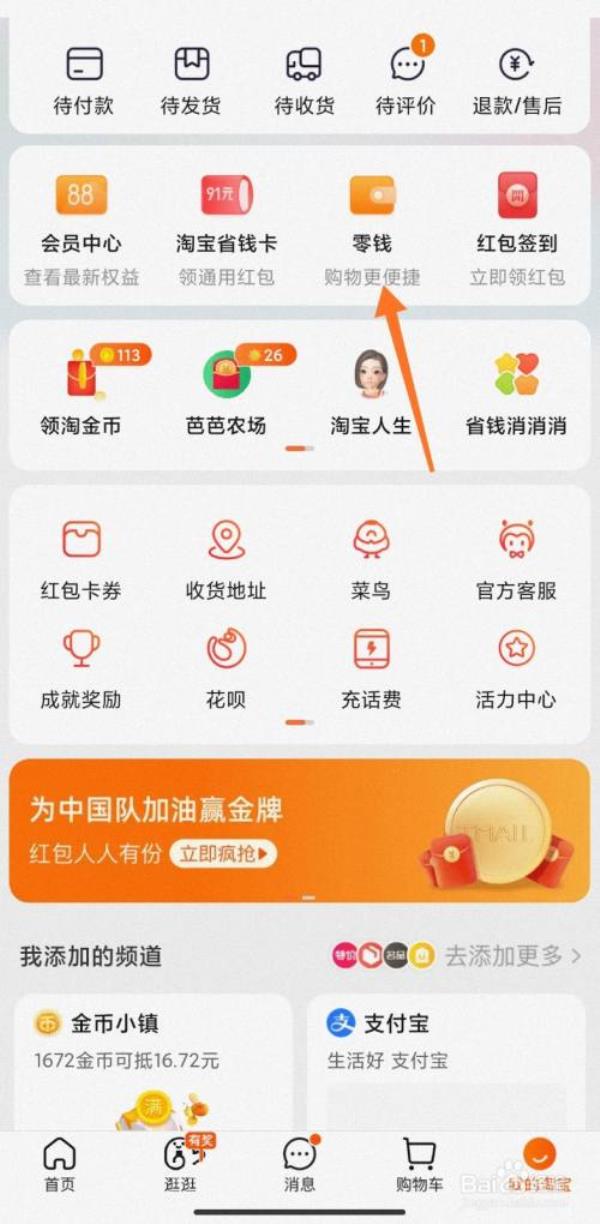
Task: Open 收货地址 shipping addresses
Action: click(x=226, y=559)
